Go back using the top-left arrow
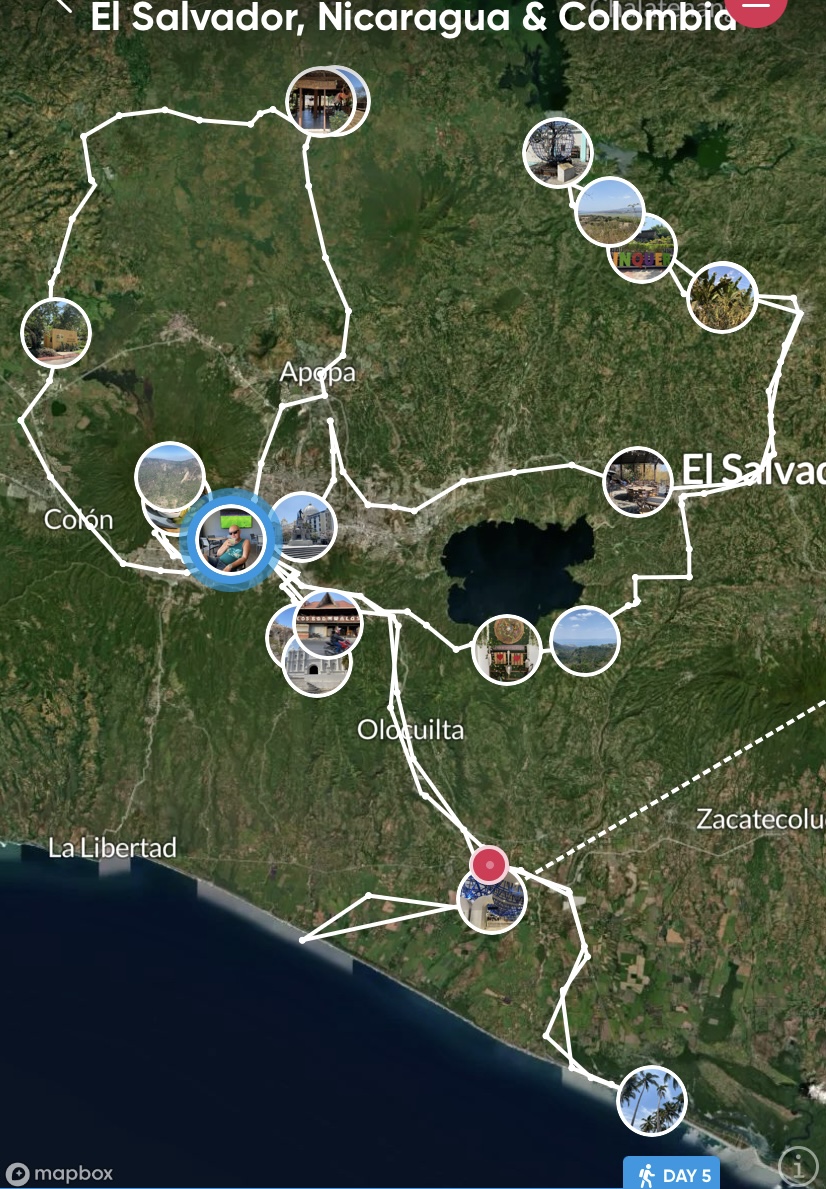This screenshot has height=1189, width=826. tap(64, 6)
